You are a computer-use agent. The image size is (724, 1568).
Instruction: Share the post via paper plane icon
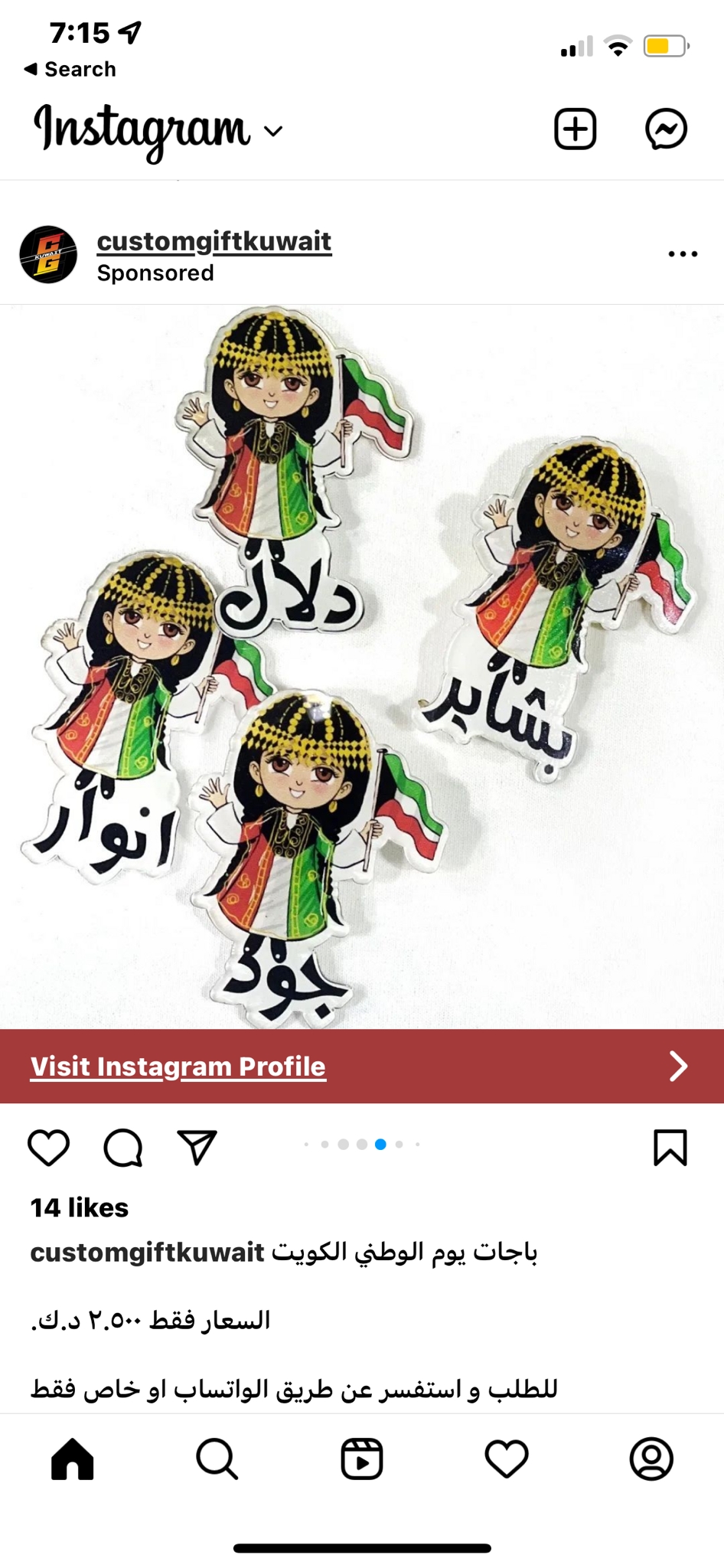point(197,1147)
